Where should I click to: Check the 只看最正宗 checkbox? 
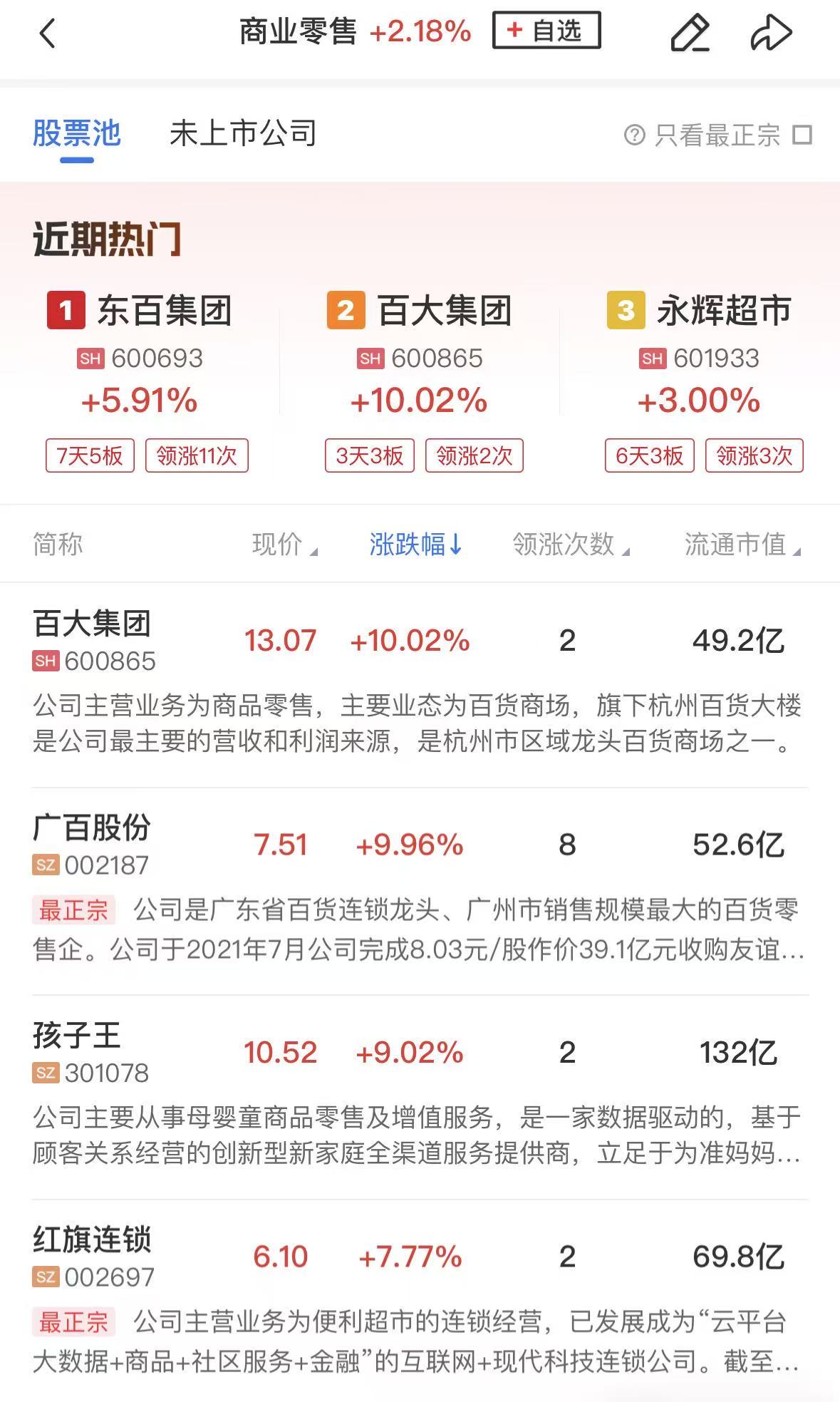tap(802, 135)
